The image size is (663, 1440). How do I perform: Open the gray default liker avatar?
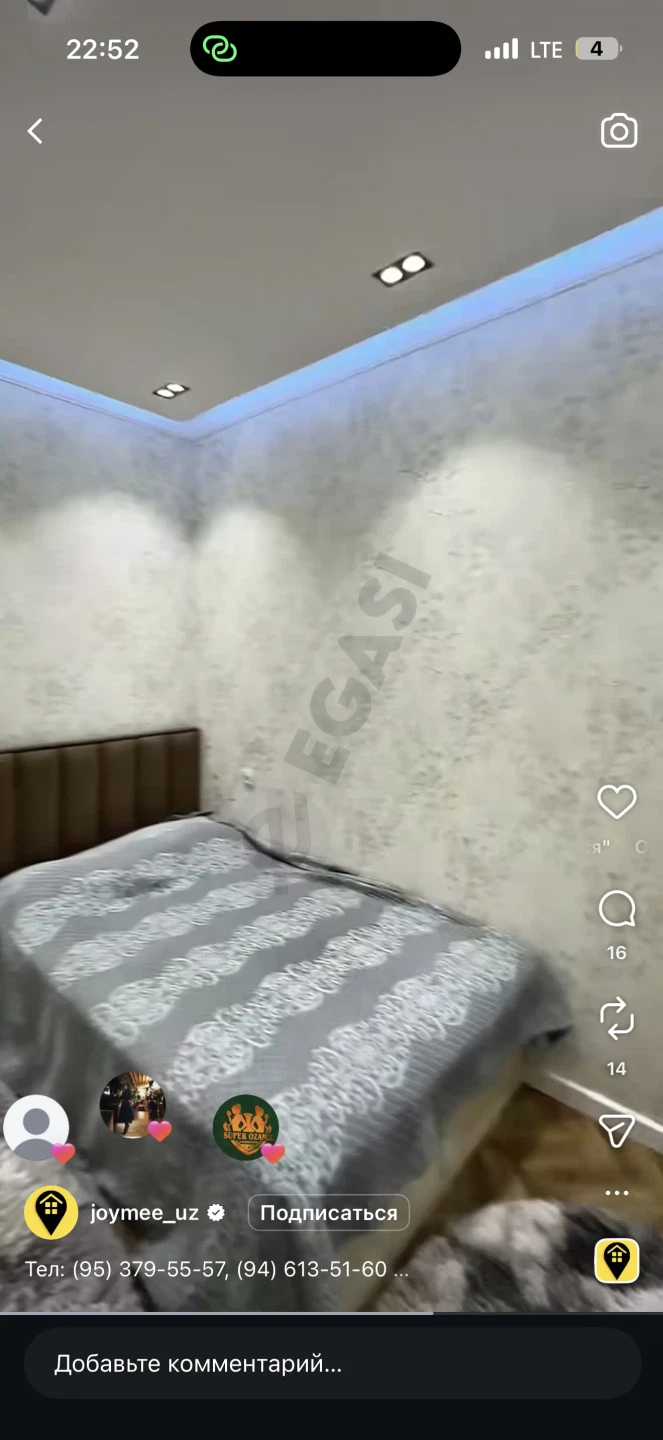(x=36, y=1127)
